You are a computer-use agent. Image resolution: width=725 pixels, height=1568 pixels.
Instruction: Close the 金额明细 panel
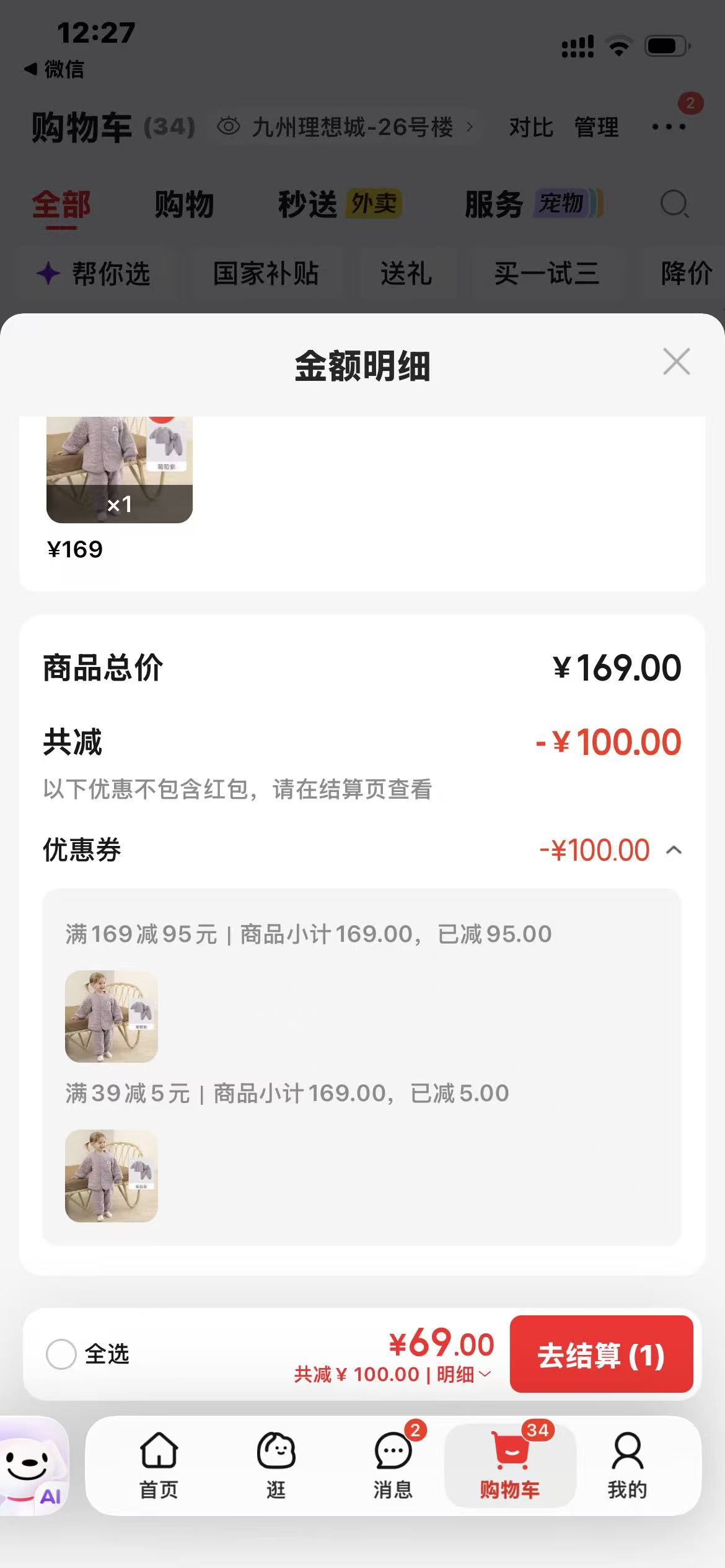676,362
